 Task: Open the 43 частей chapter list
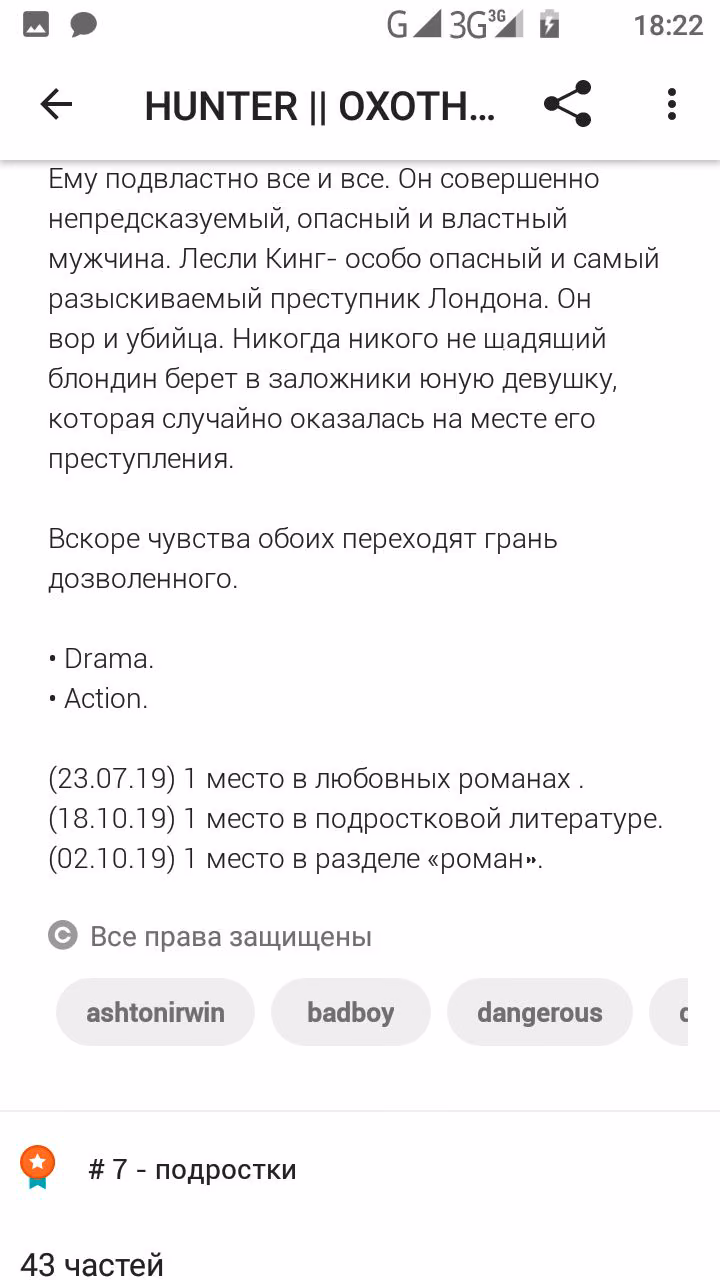click(x=91, y=1264)
